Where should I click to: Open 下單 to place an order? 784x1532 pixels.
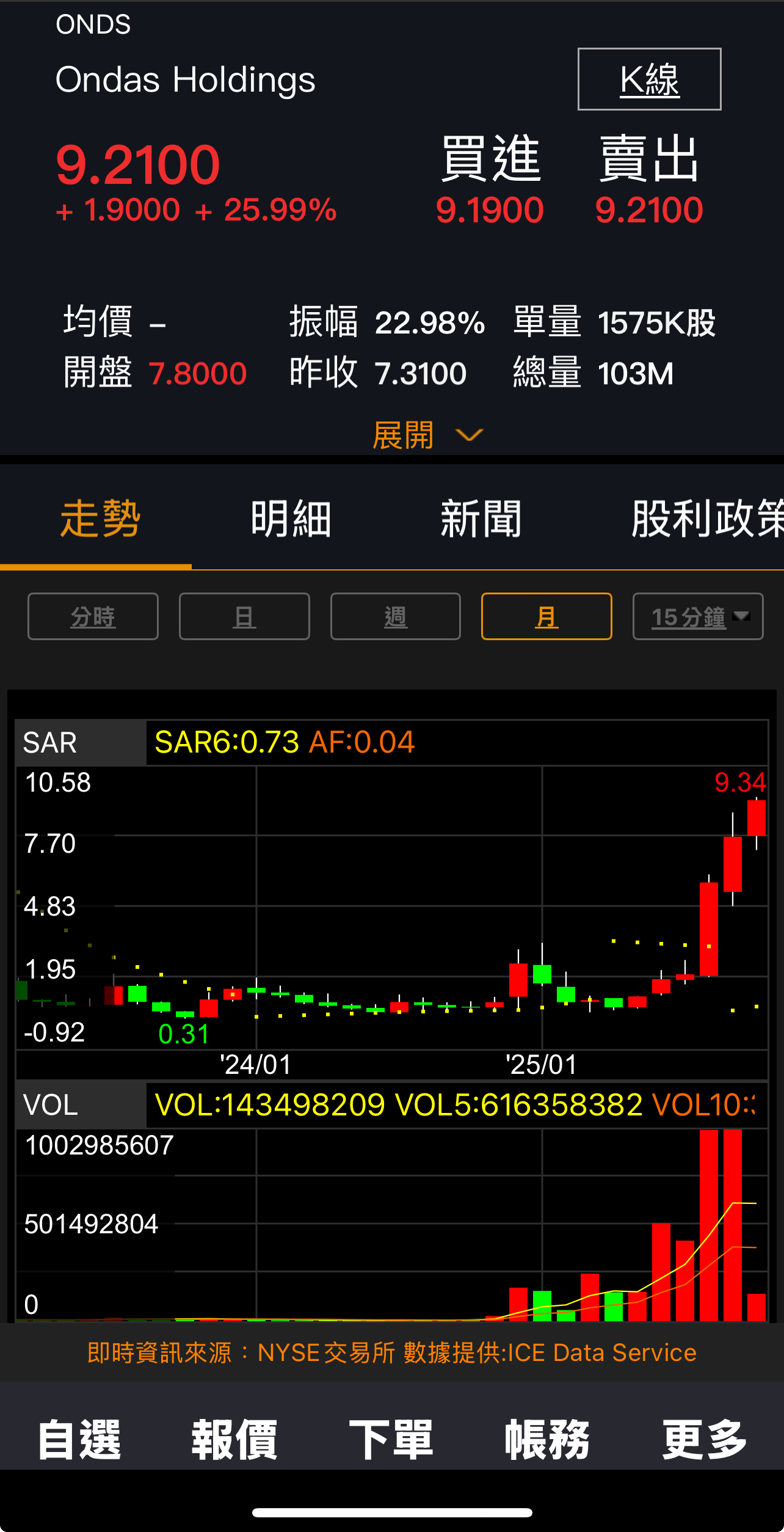click(x=391, y=1440)
